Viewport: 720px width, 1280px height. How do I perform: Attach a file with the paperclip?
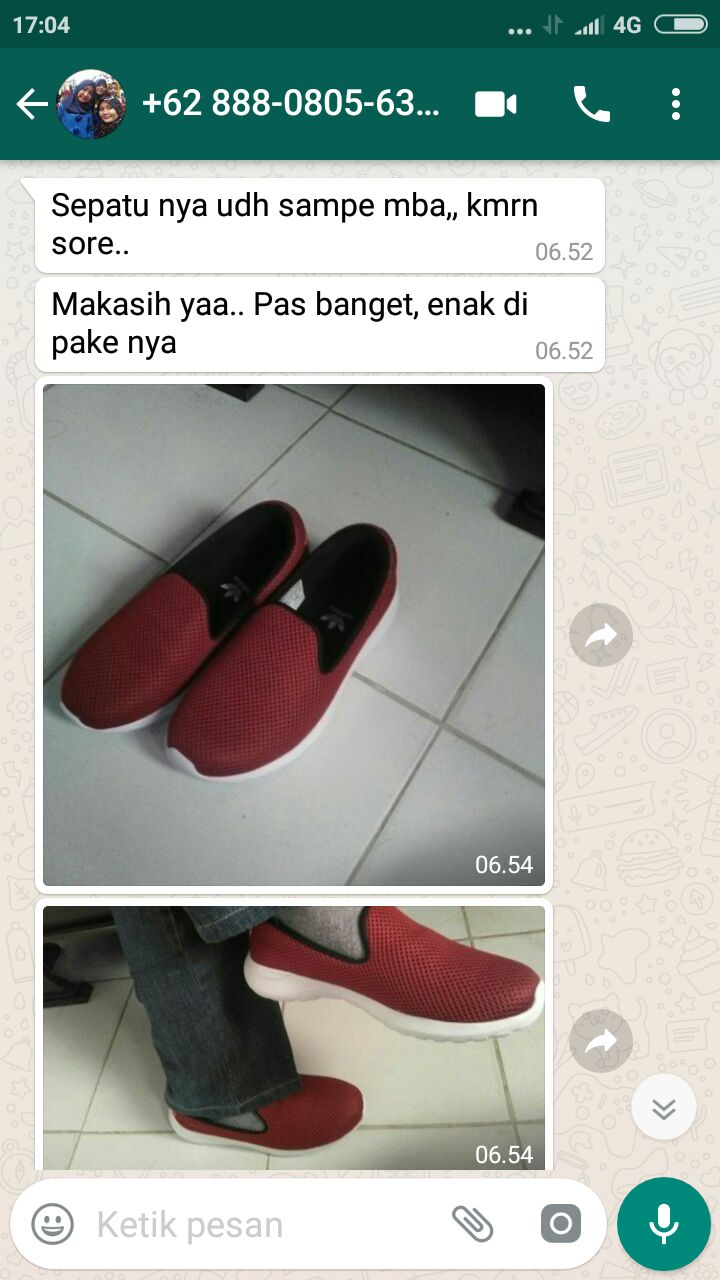click(473, 1223)
